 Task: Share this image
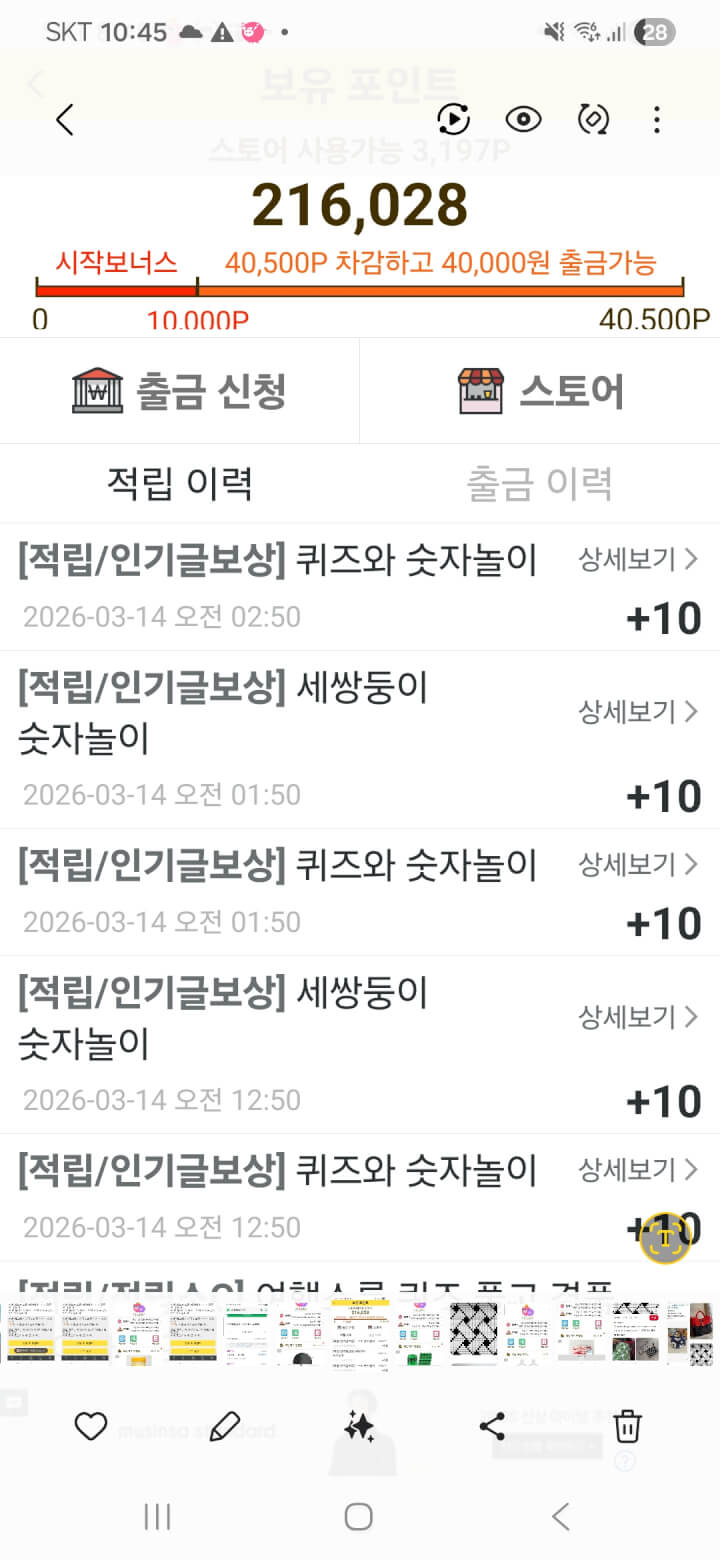click(x=492, y=1426)
